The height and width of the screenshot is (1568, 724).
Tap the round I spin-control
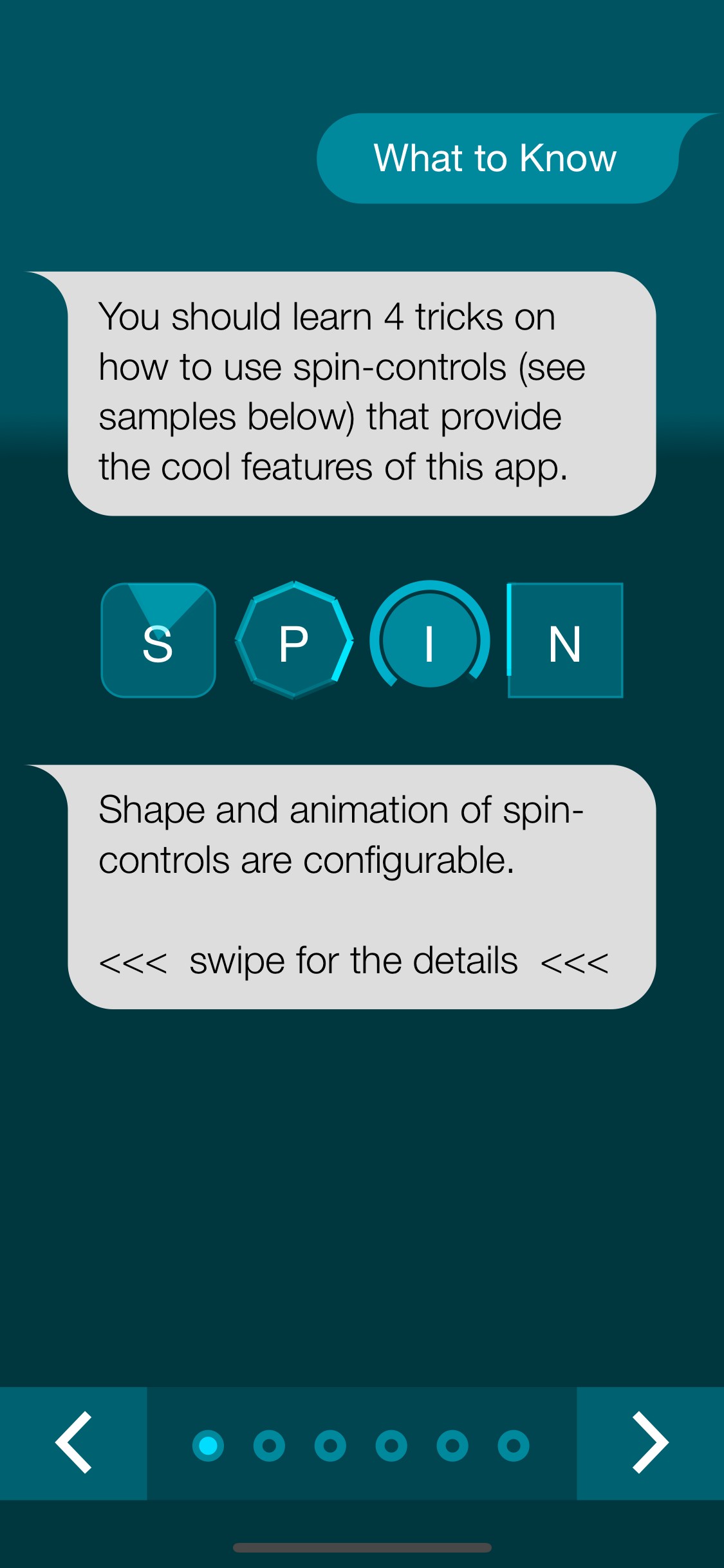429,640
